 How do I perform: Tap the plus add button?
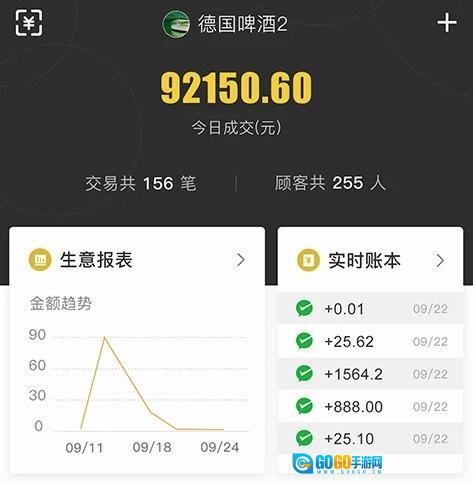click(447, 23)
